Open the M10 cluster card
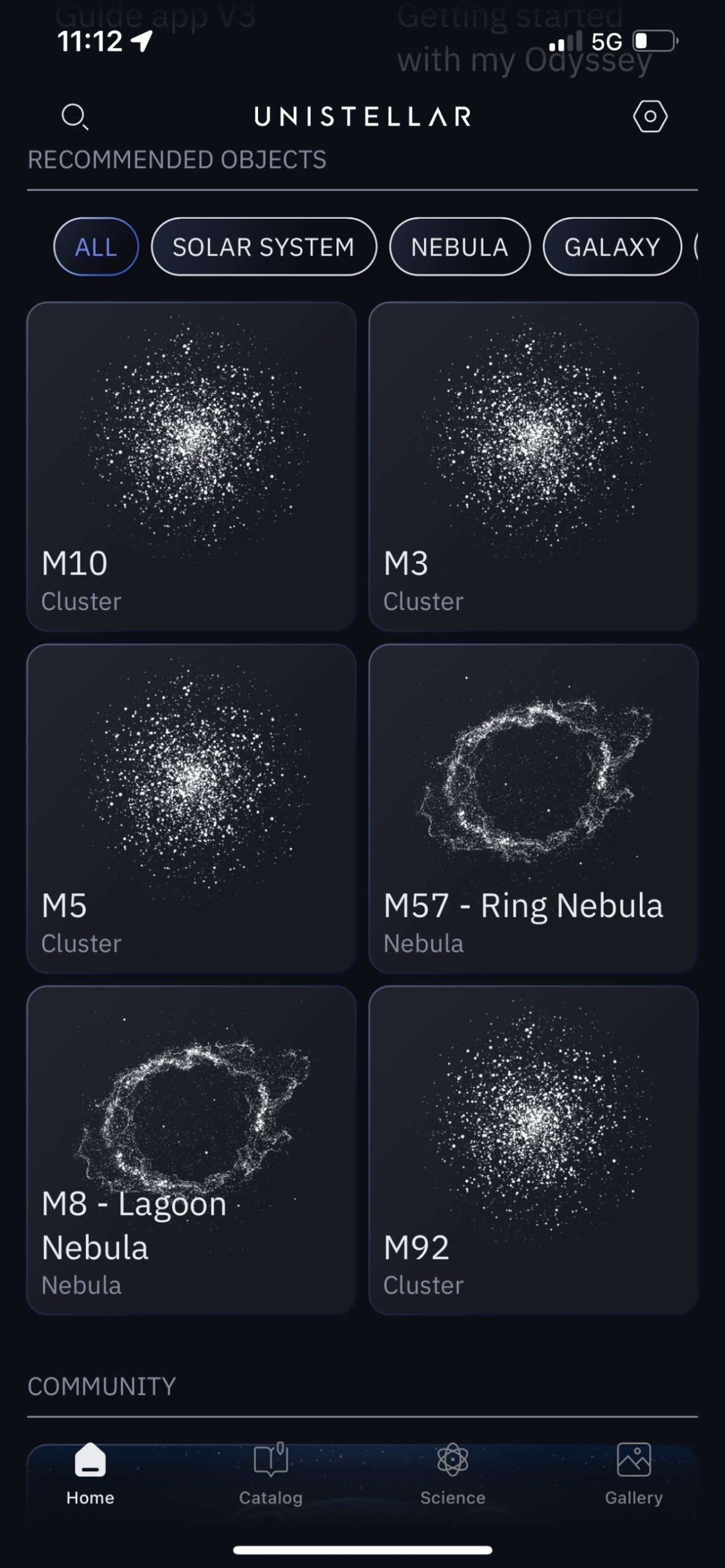Screen dimensions: 725x1568 (191, 466)
